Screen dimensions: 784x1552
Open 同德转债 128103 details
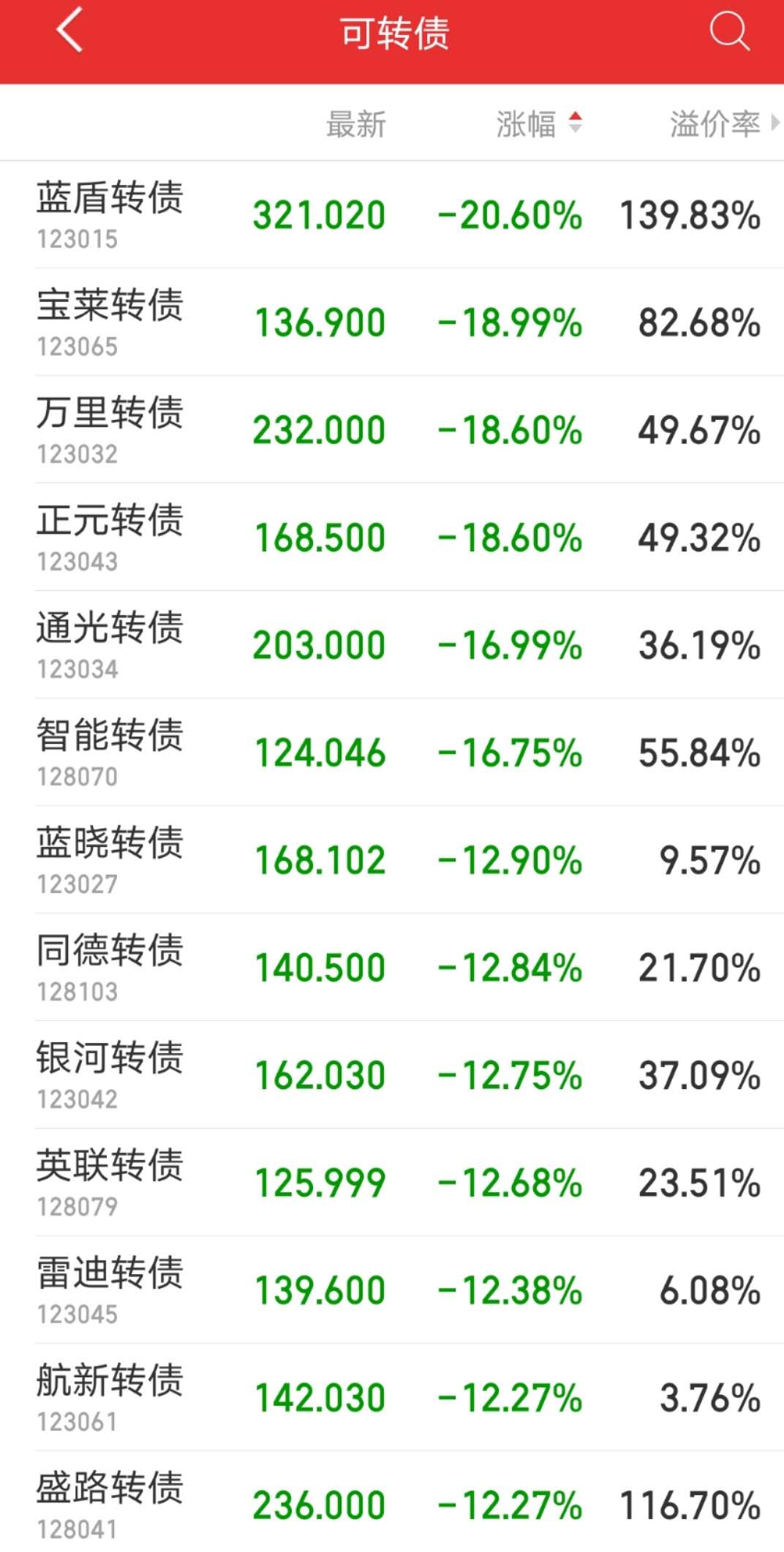pos(392,968)
